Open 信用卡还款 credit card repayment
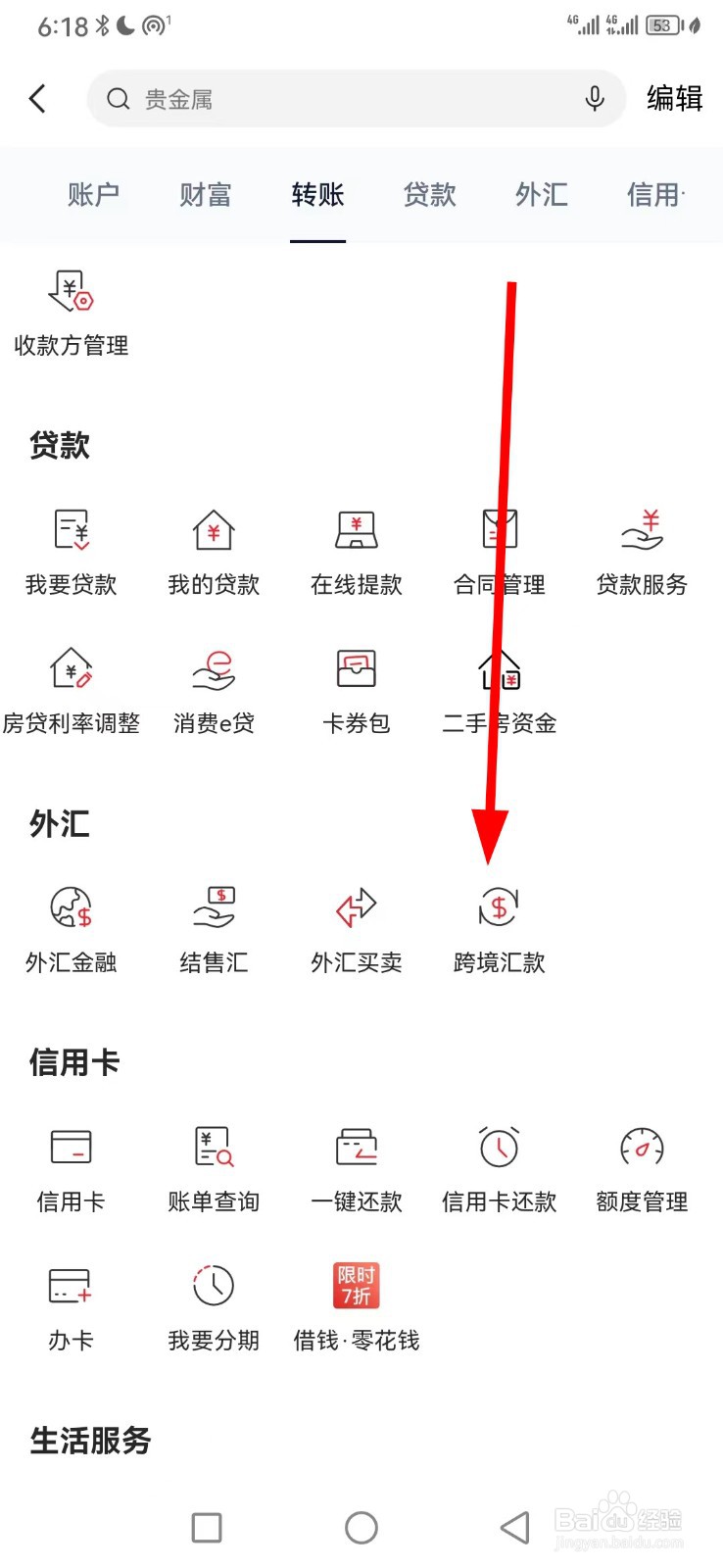Screen dimensions: 723x1568 pos(499,1166)
